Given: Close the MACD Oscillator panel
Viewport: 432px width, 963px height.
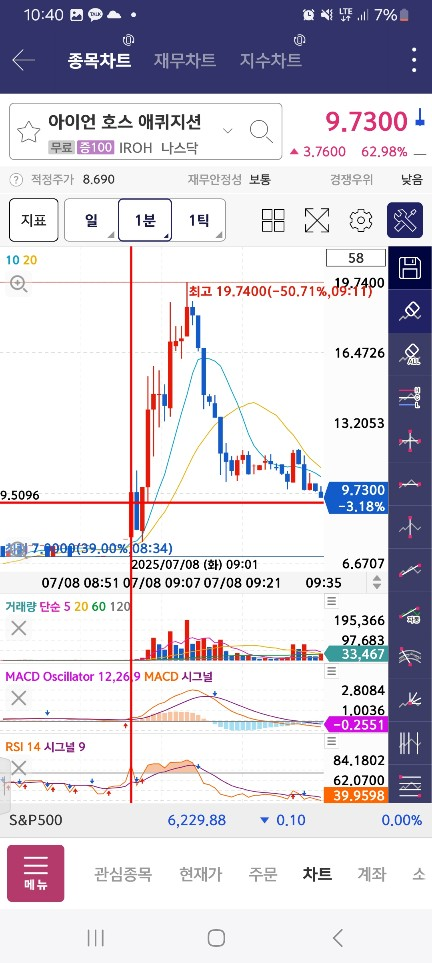Looking at the screenshot, I should 19,698.
